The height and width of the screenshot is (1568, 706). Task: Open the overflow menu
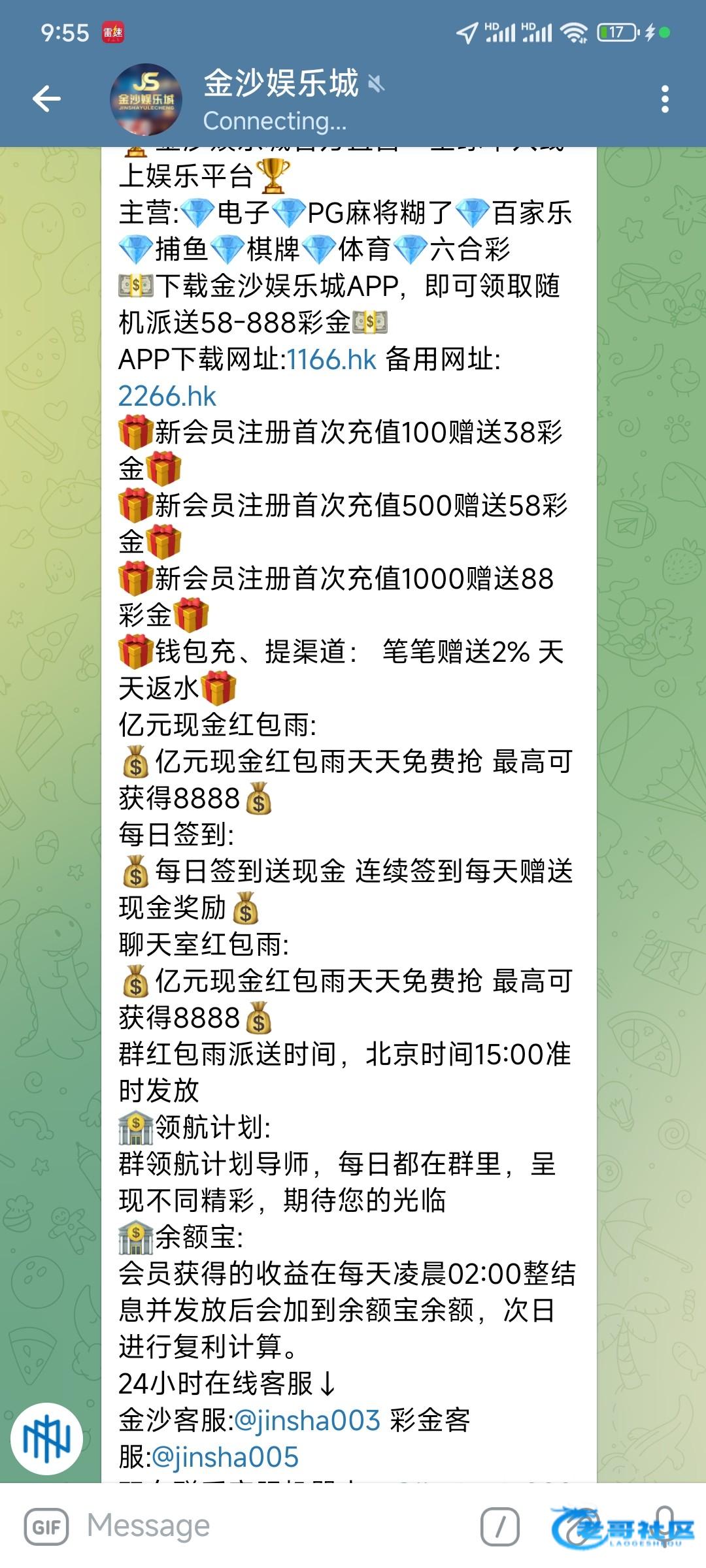coord(665,99)
